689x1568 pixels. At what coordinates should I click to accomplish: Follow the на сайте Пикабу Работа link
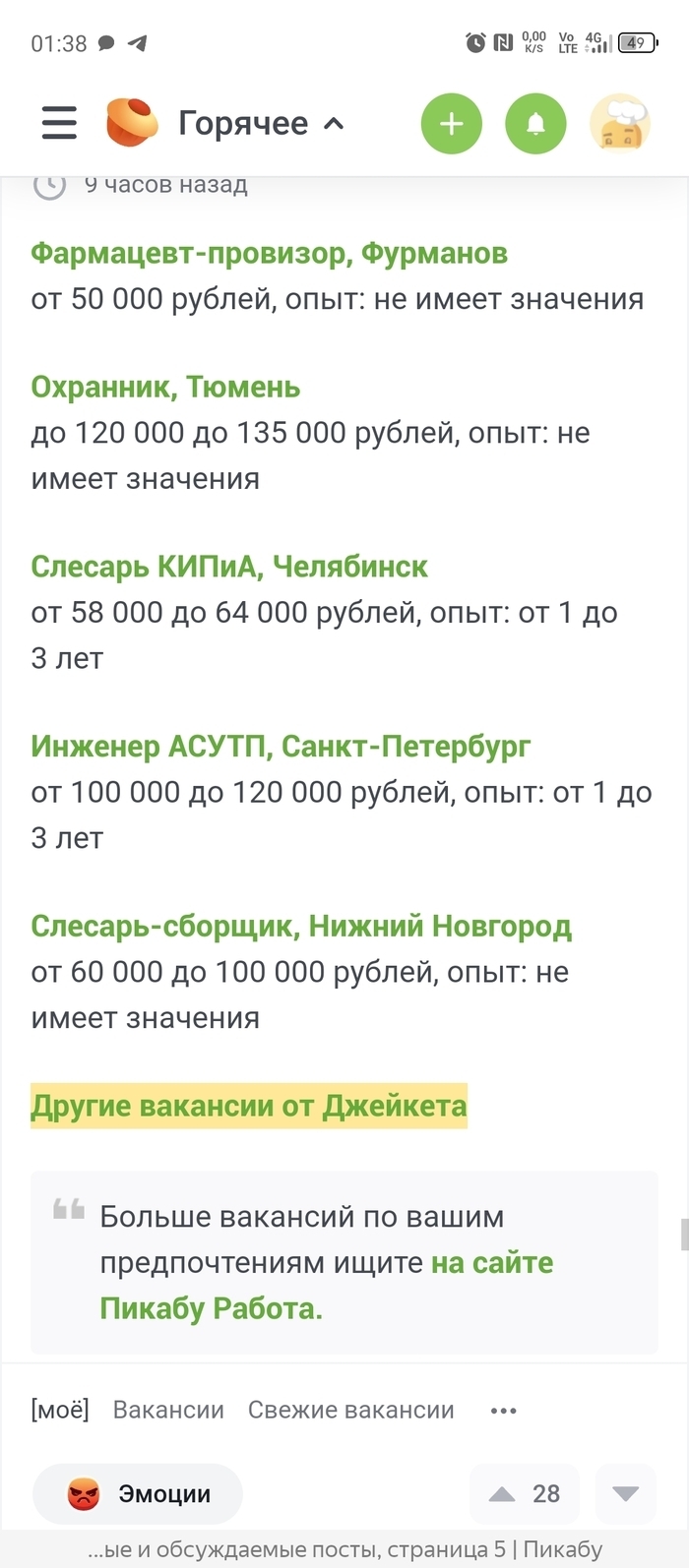pyautogui.click(x=326, y=1286)
